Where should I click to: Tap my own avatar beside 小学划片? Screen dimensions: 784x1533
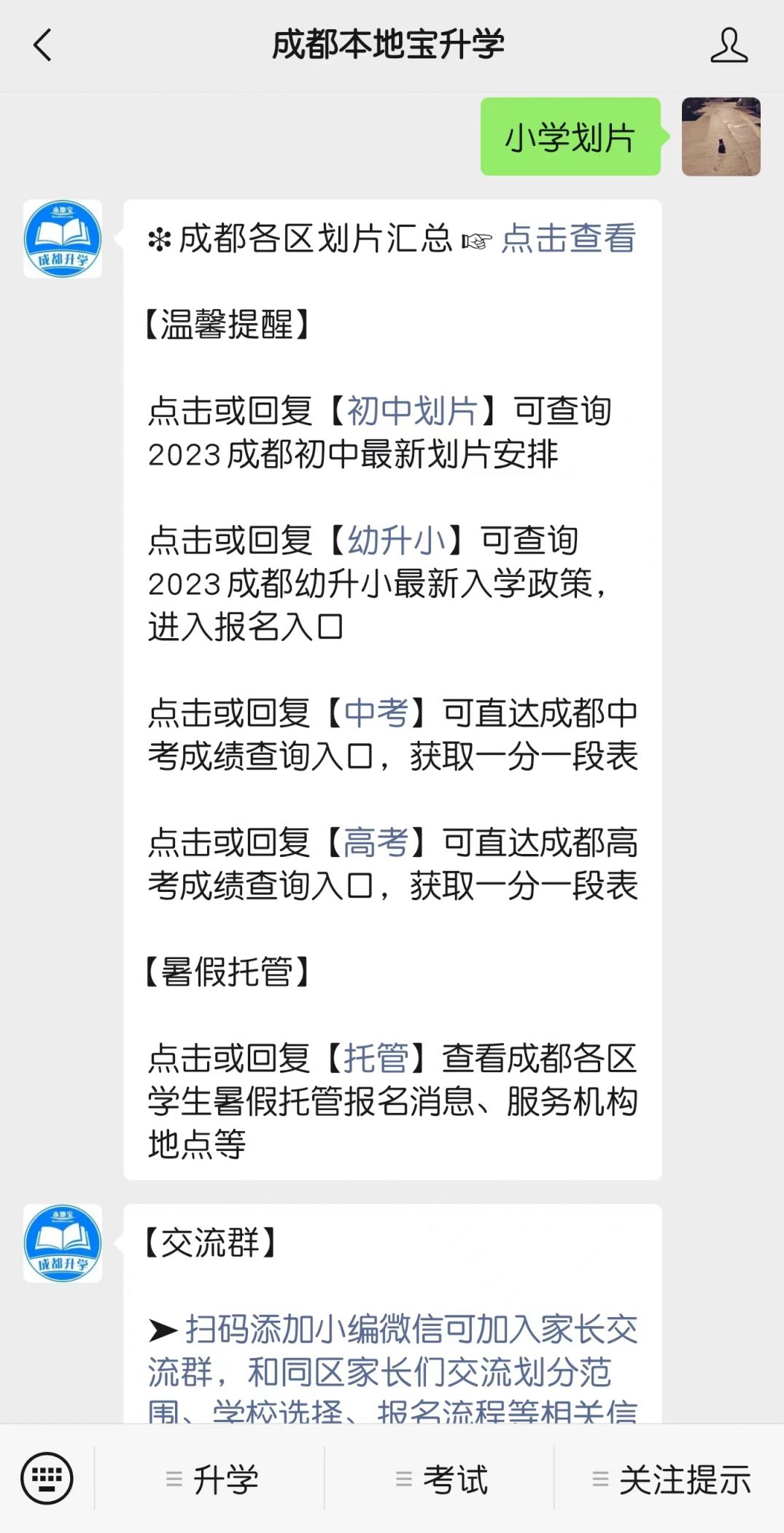coord(721,136)
